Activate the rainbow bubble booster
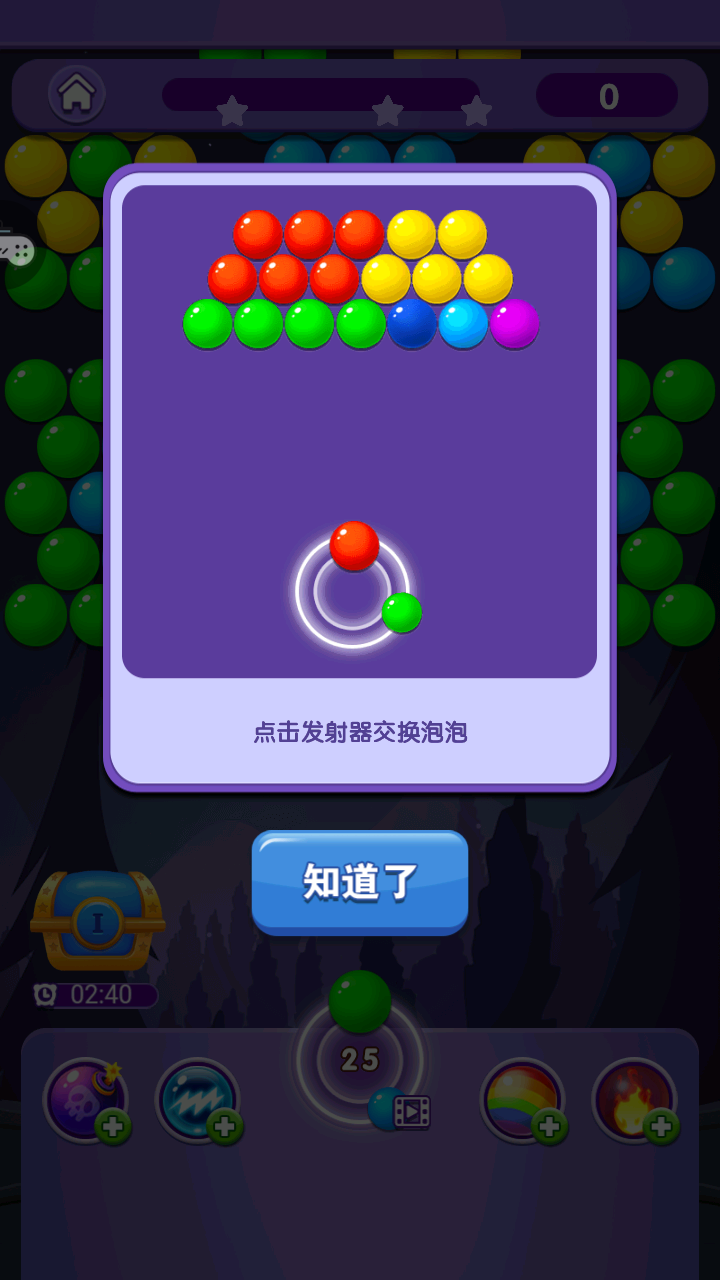 coord(521,1100)
